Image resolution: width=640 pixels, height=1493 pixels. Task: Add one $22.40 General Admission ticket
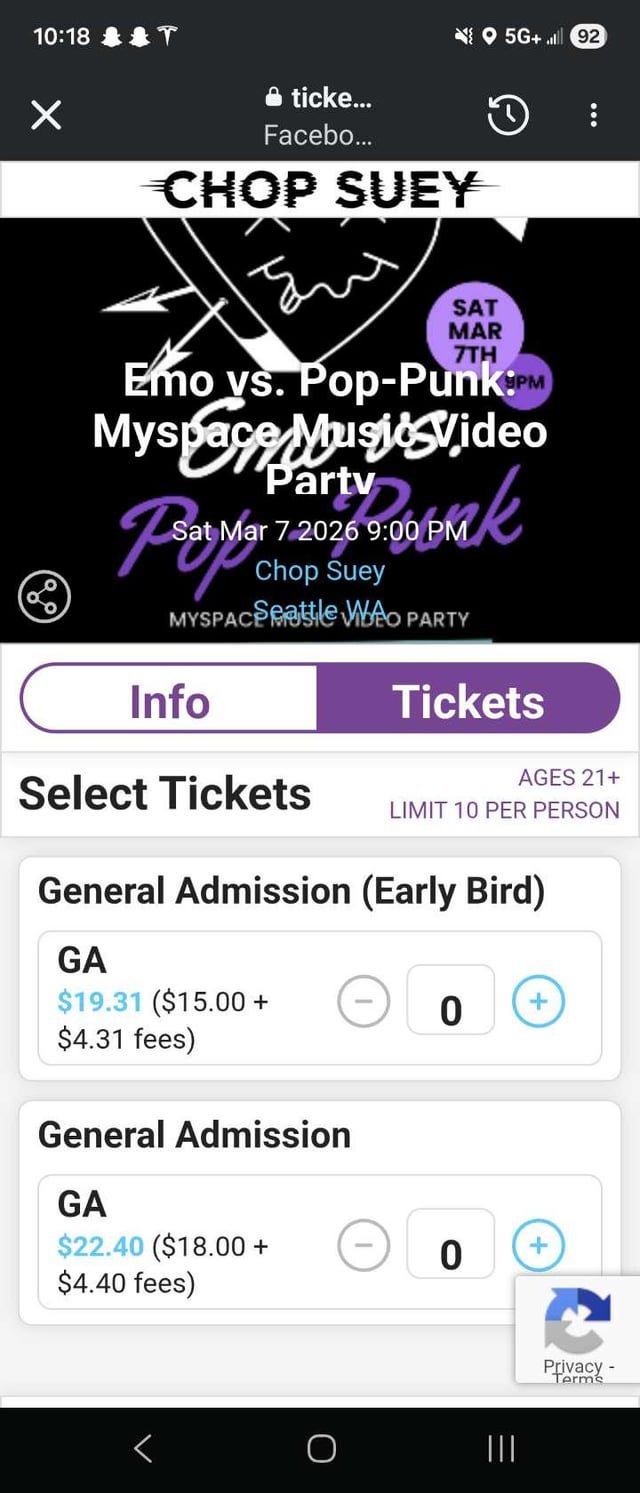point(538,1245)
